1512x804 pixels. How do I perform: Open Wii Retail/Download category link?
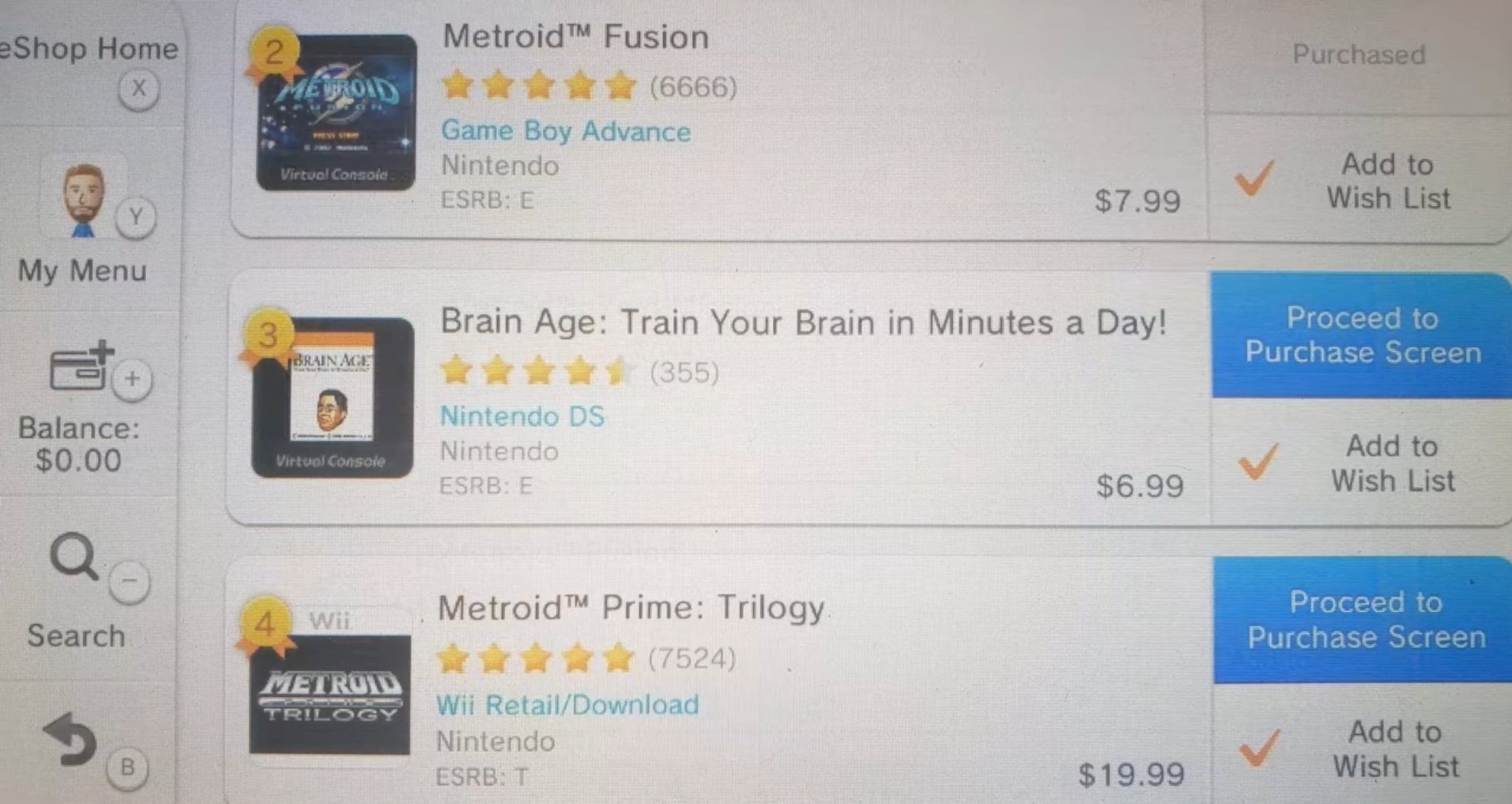coord(567,704)
